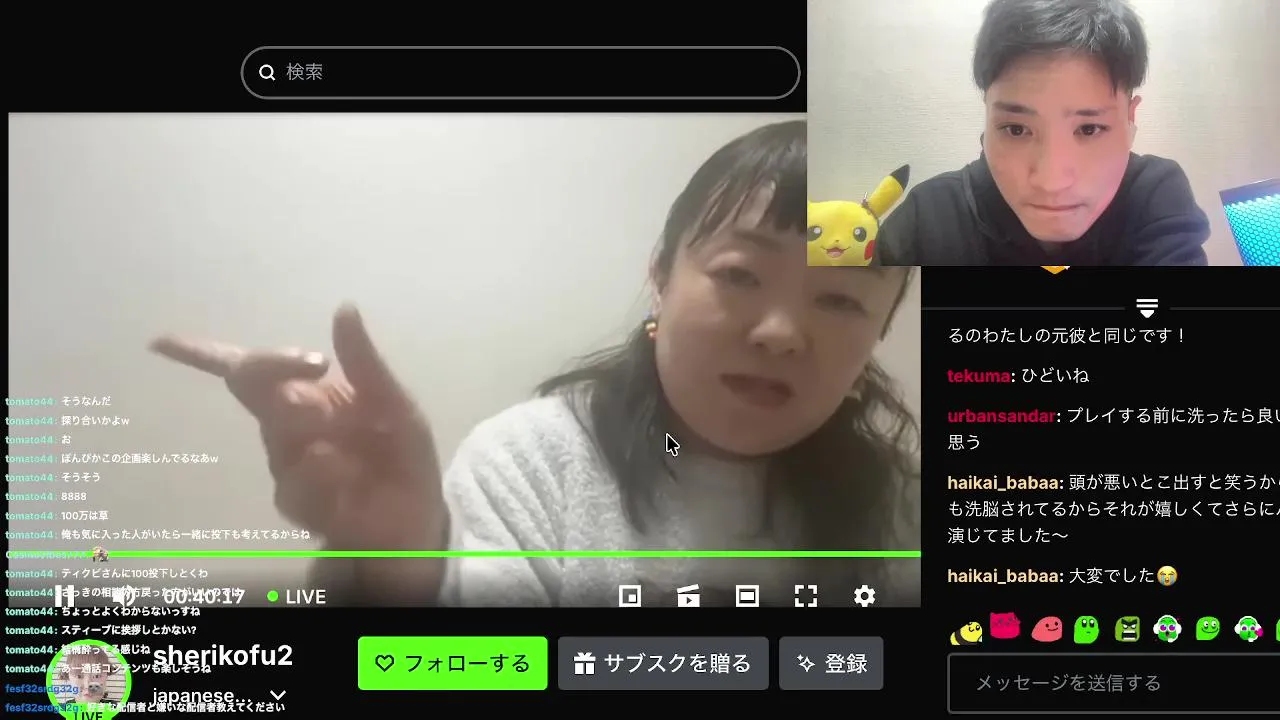The image size is (1280, 720).
Task: Enter fullscreen mode
Action: (x=806, y=596)
